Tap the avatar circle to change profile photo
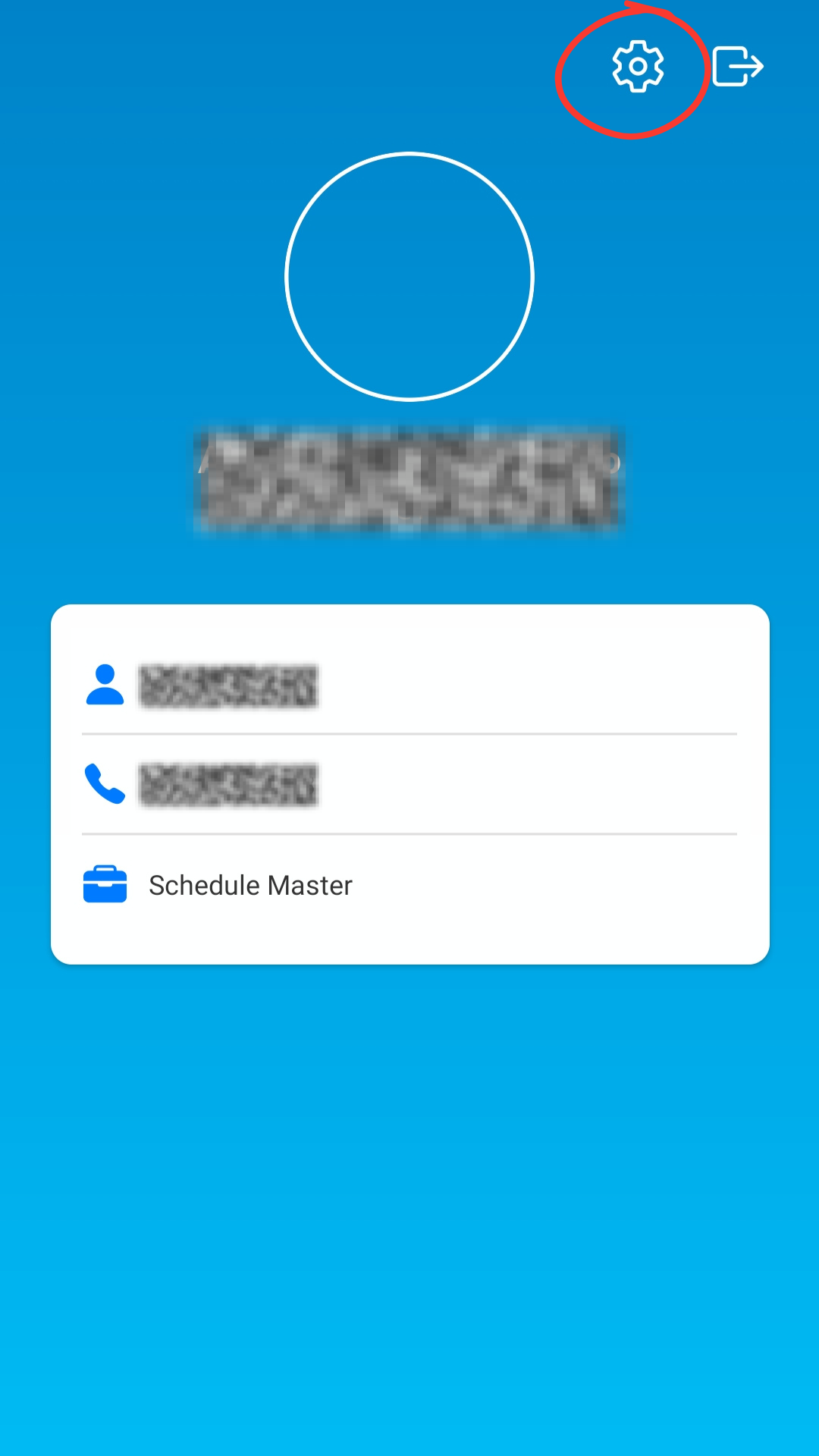 409,275
